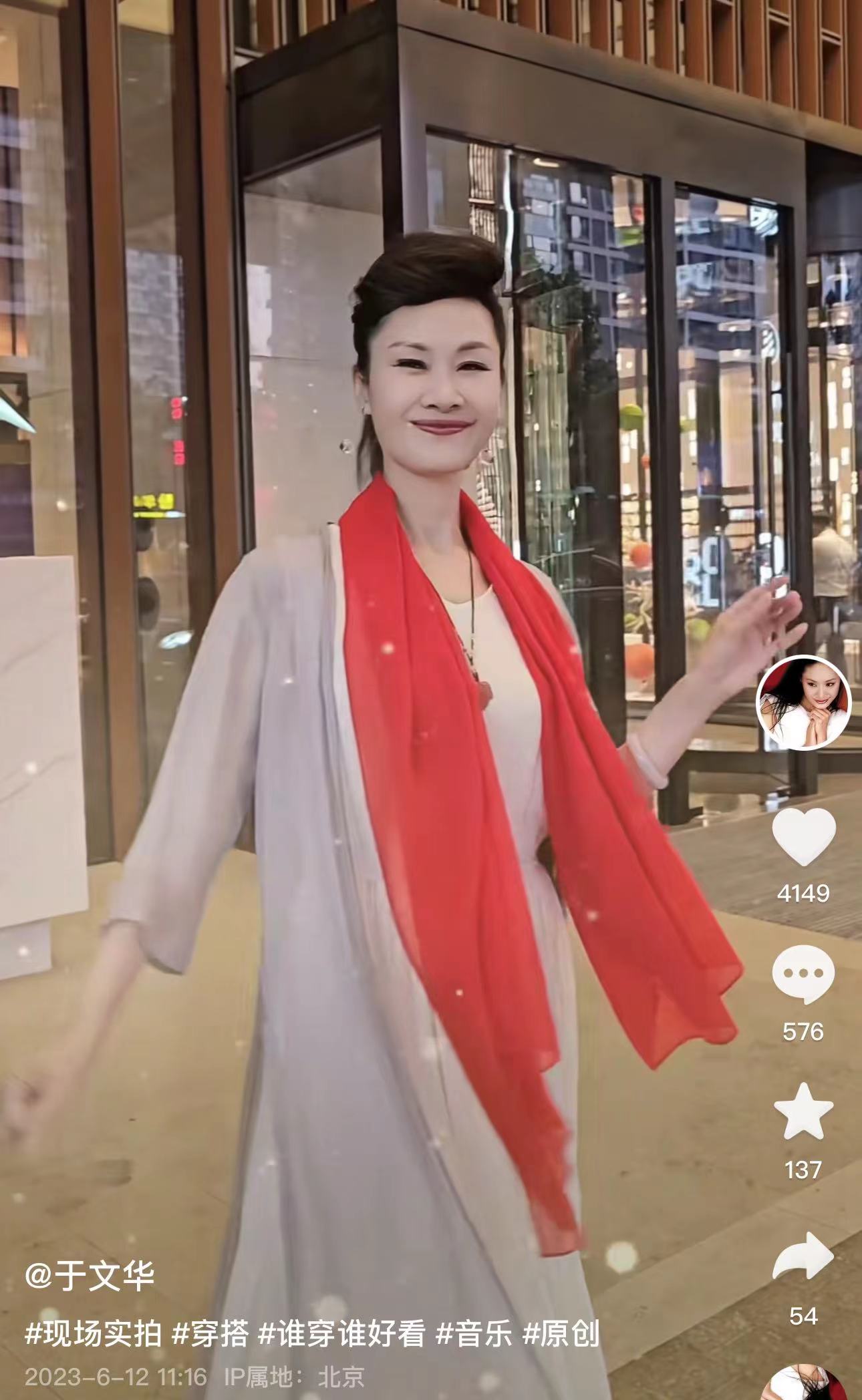
Task: Select the IP 属地 北京 label
Action: [x=334, y=1376]
